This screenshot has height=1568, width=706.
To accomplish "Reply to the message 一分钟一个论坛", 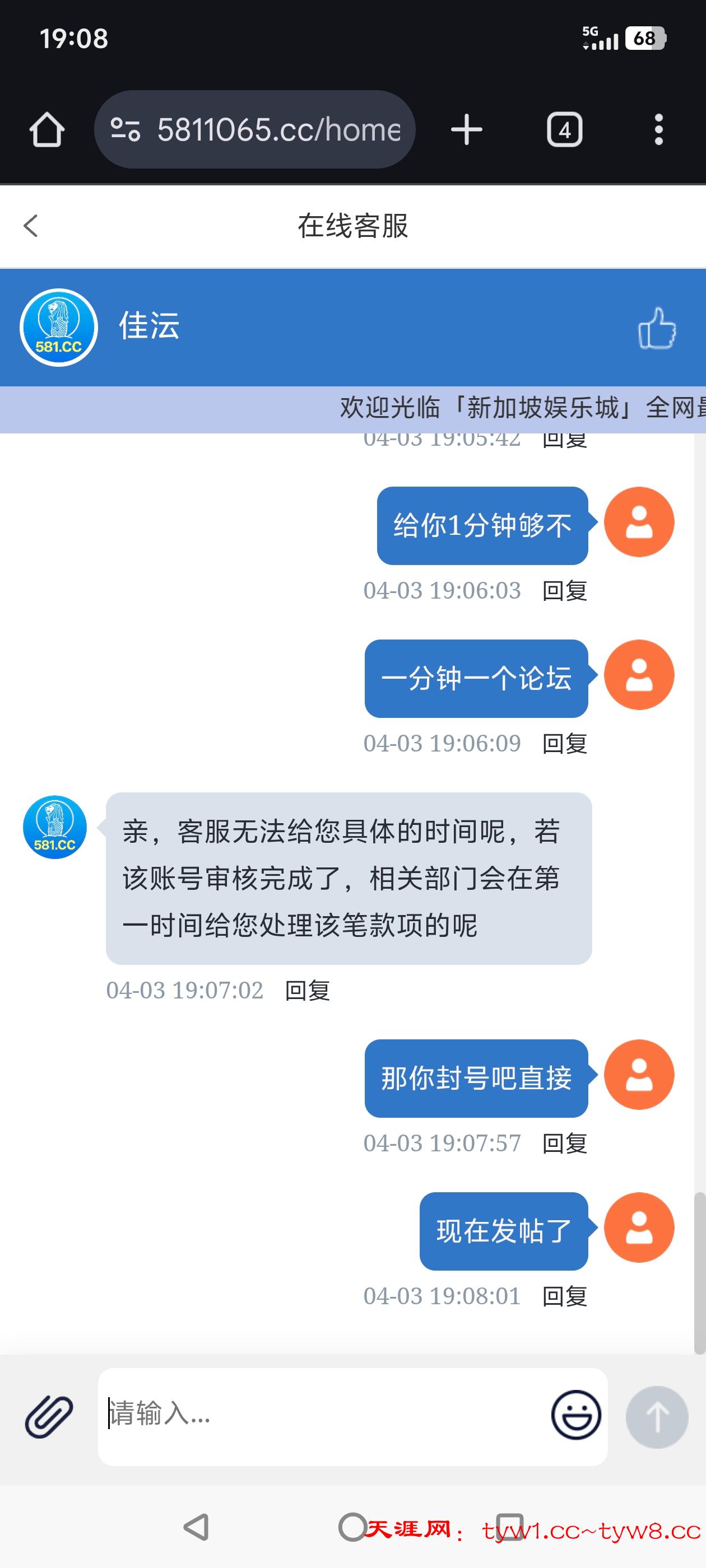I will pos(564,744).
